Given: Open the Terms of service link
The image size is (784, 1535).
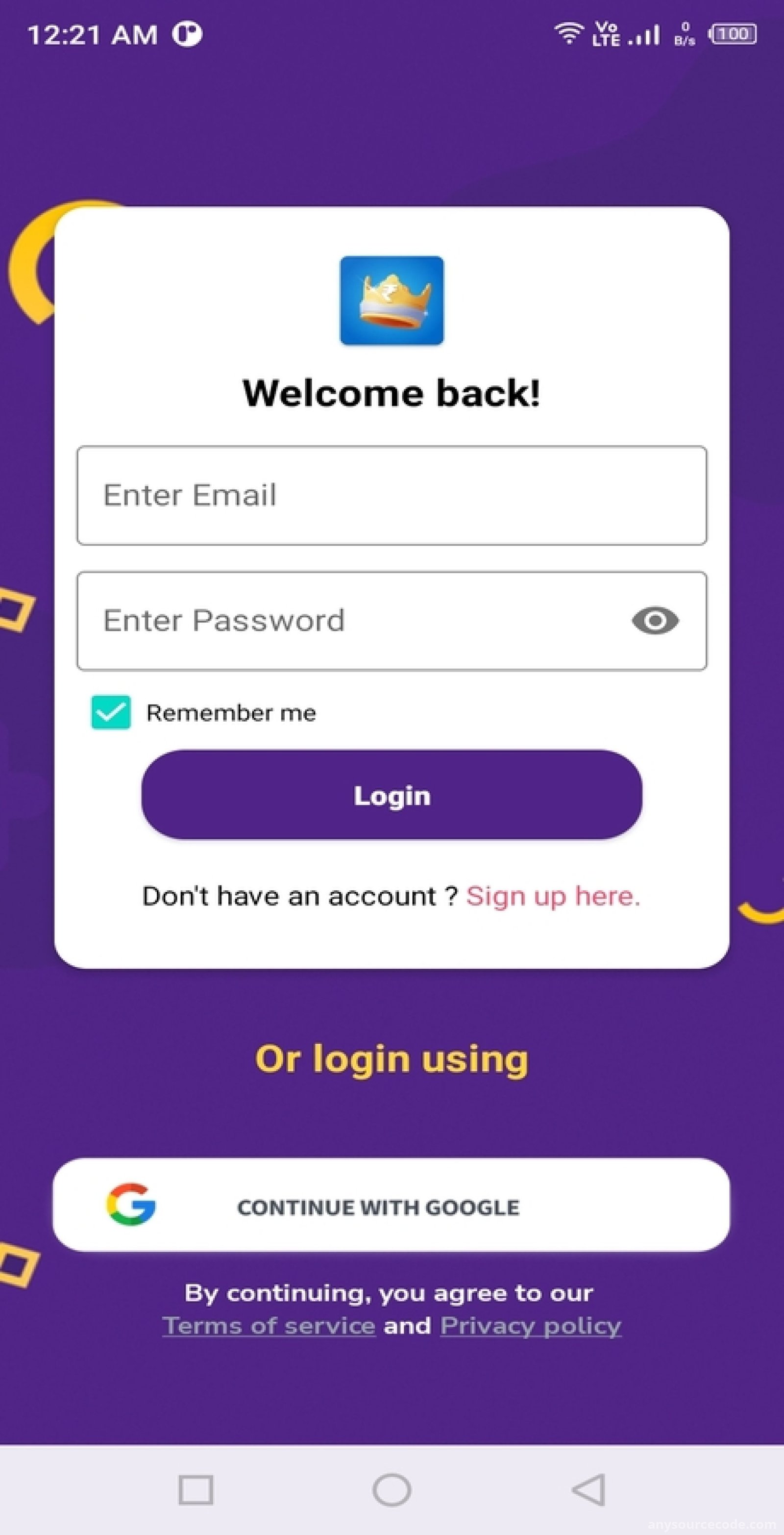Looking at the screenshot, I should click(269, 1326).
